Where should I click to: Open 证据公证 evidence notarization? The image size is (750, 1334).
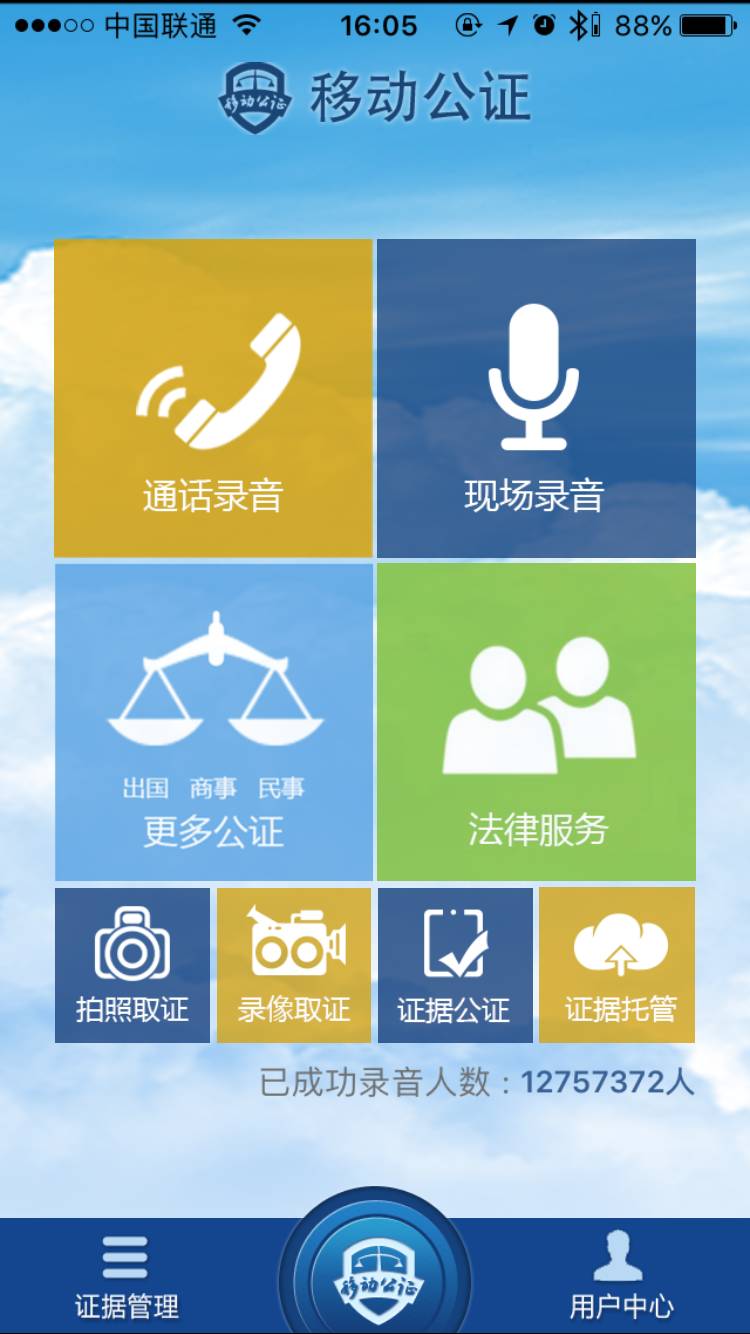click(455, 962)
